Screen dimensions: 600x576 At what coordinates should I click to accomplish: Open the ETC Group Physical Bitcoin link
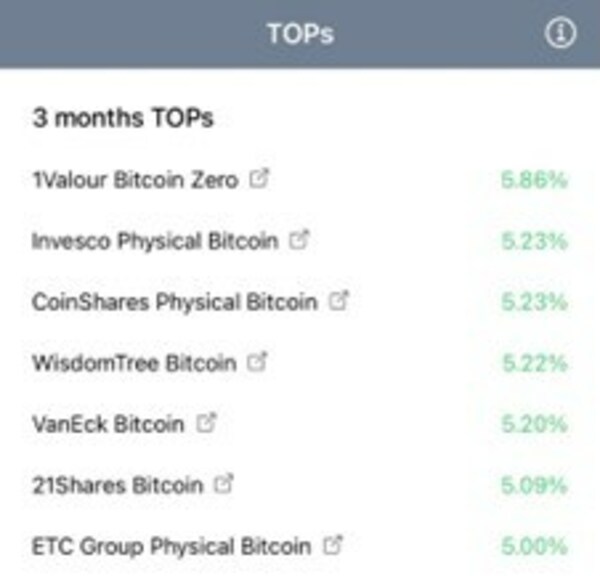(333, 545)
